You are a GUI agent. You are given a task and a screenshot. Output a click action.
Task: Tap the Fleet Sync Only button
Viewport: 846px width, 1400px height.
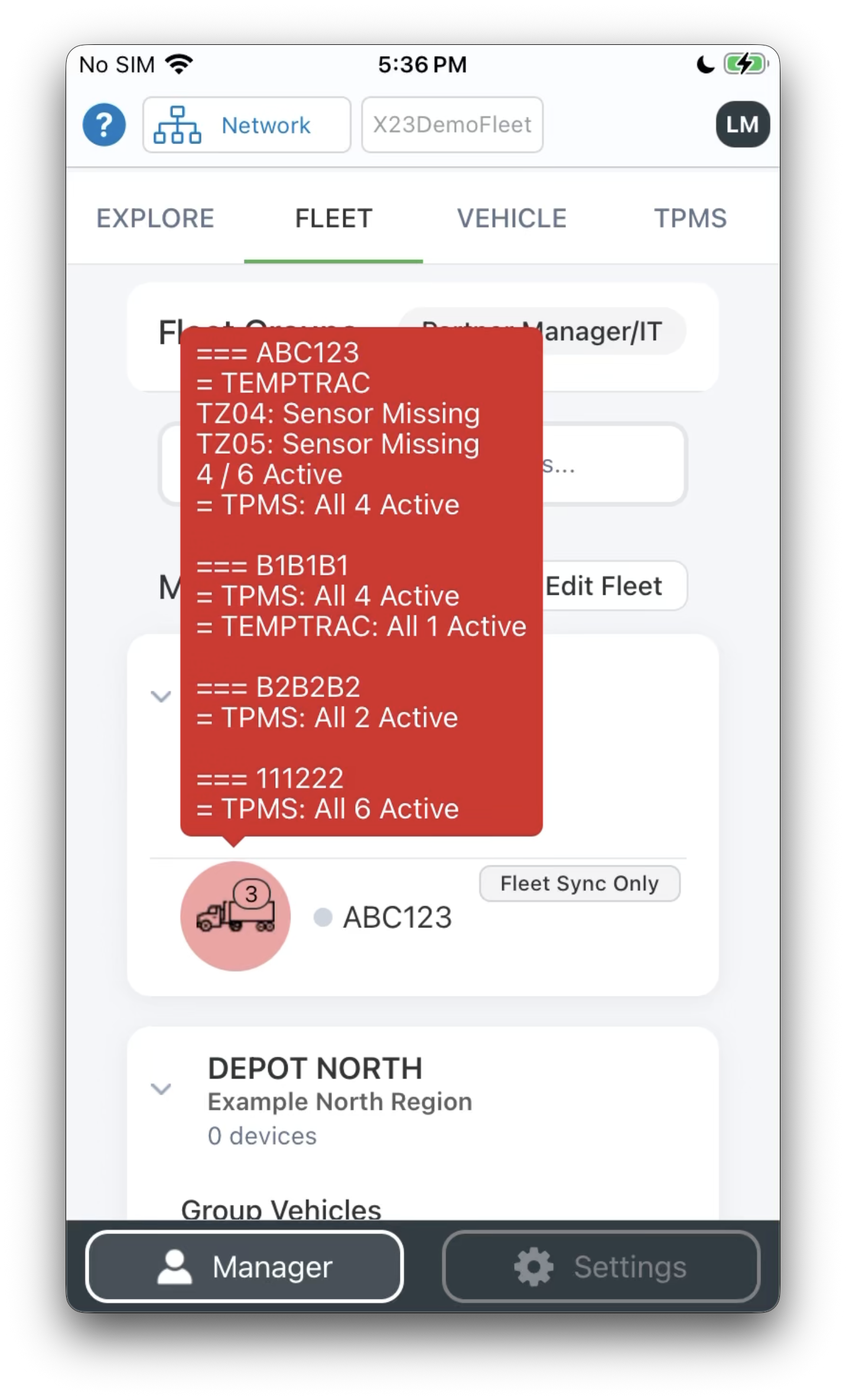coord(580,884)
